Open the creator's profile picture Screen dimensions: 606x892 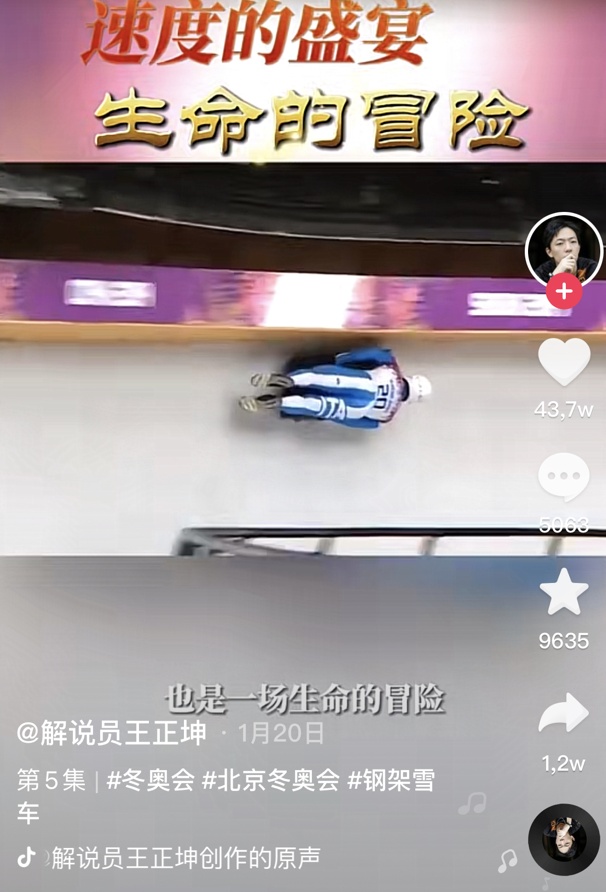(x=564, y=249)
